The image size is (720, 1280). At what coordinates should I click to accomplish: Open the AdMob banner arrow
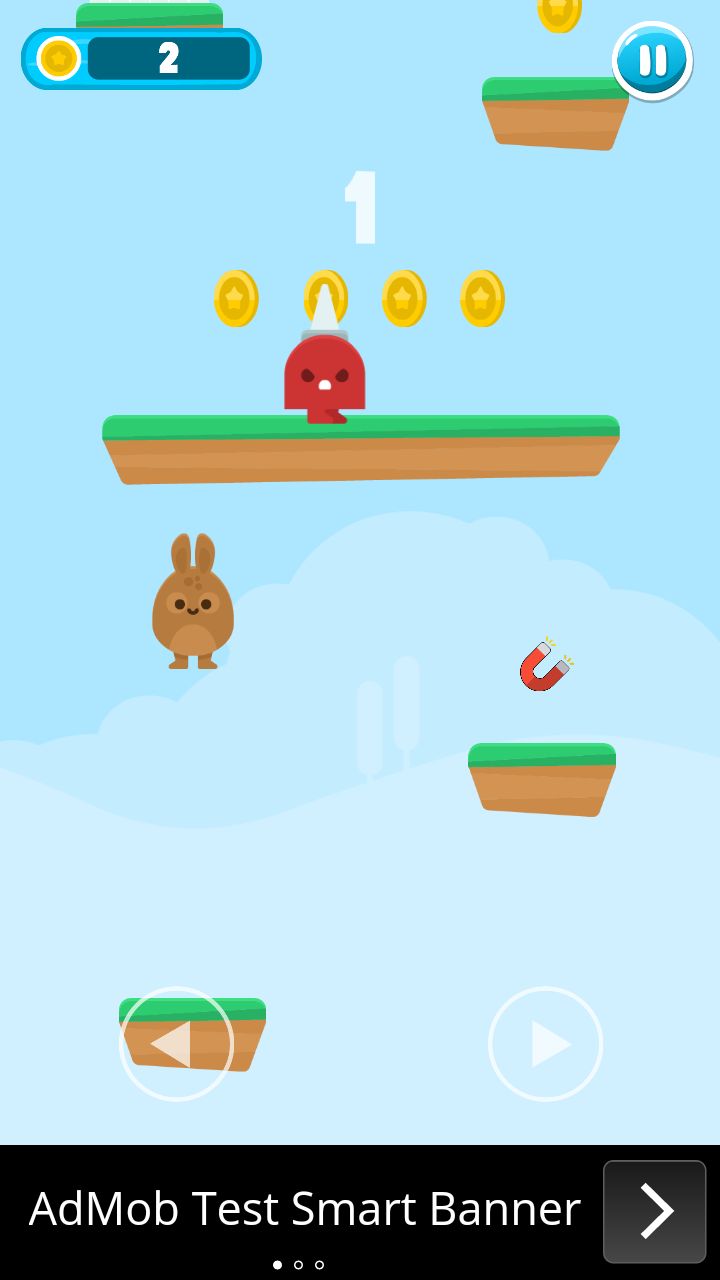655,1211
